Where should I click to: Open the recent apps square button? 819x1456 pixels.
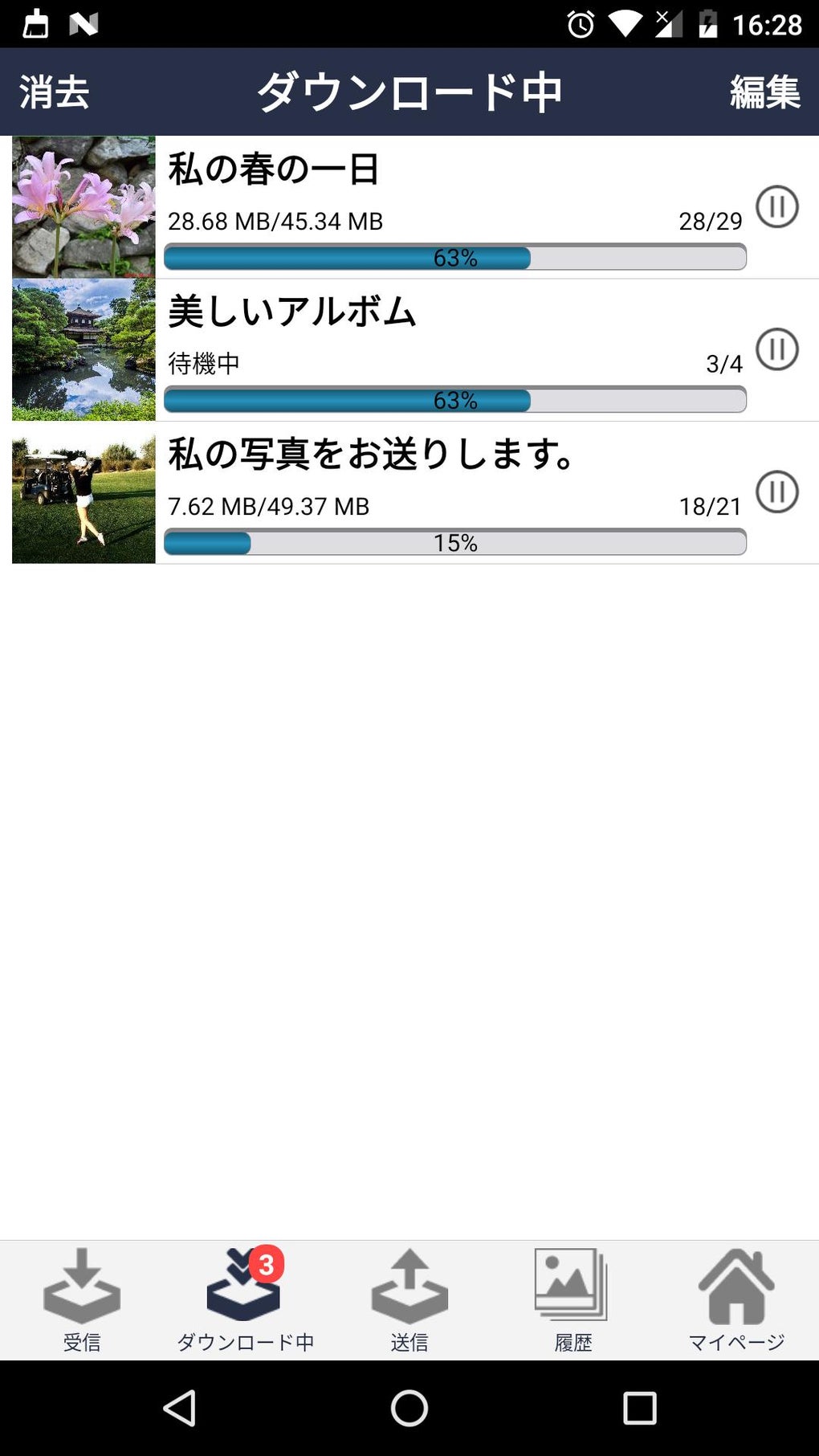pyautogui.click(x=638, y=1407)
